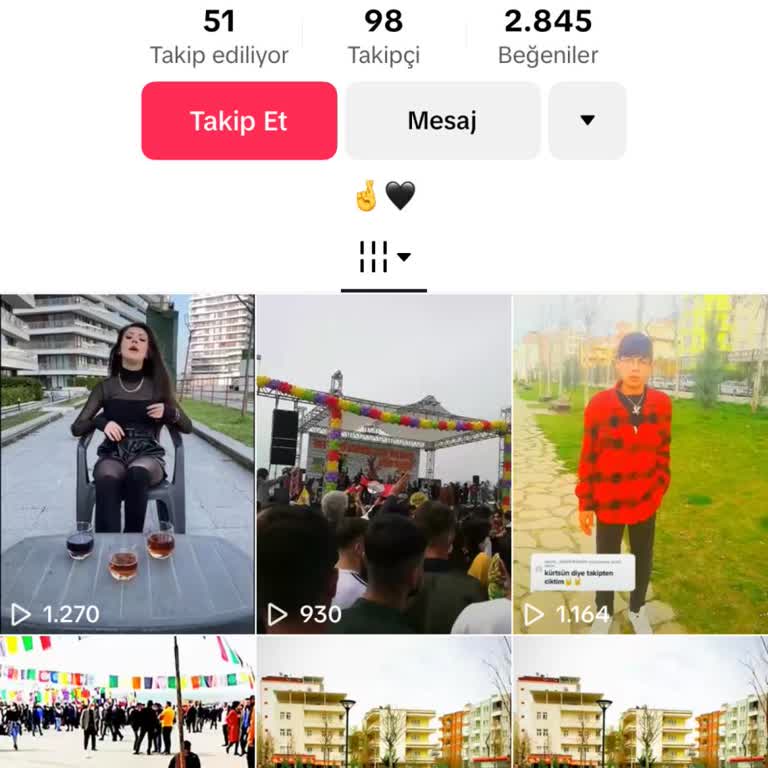This screenshot has height=768, width=768.
Task: View the 51 Takip ediliyor following list
Action: click(x=219, y=38)
